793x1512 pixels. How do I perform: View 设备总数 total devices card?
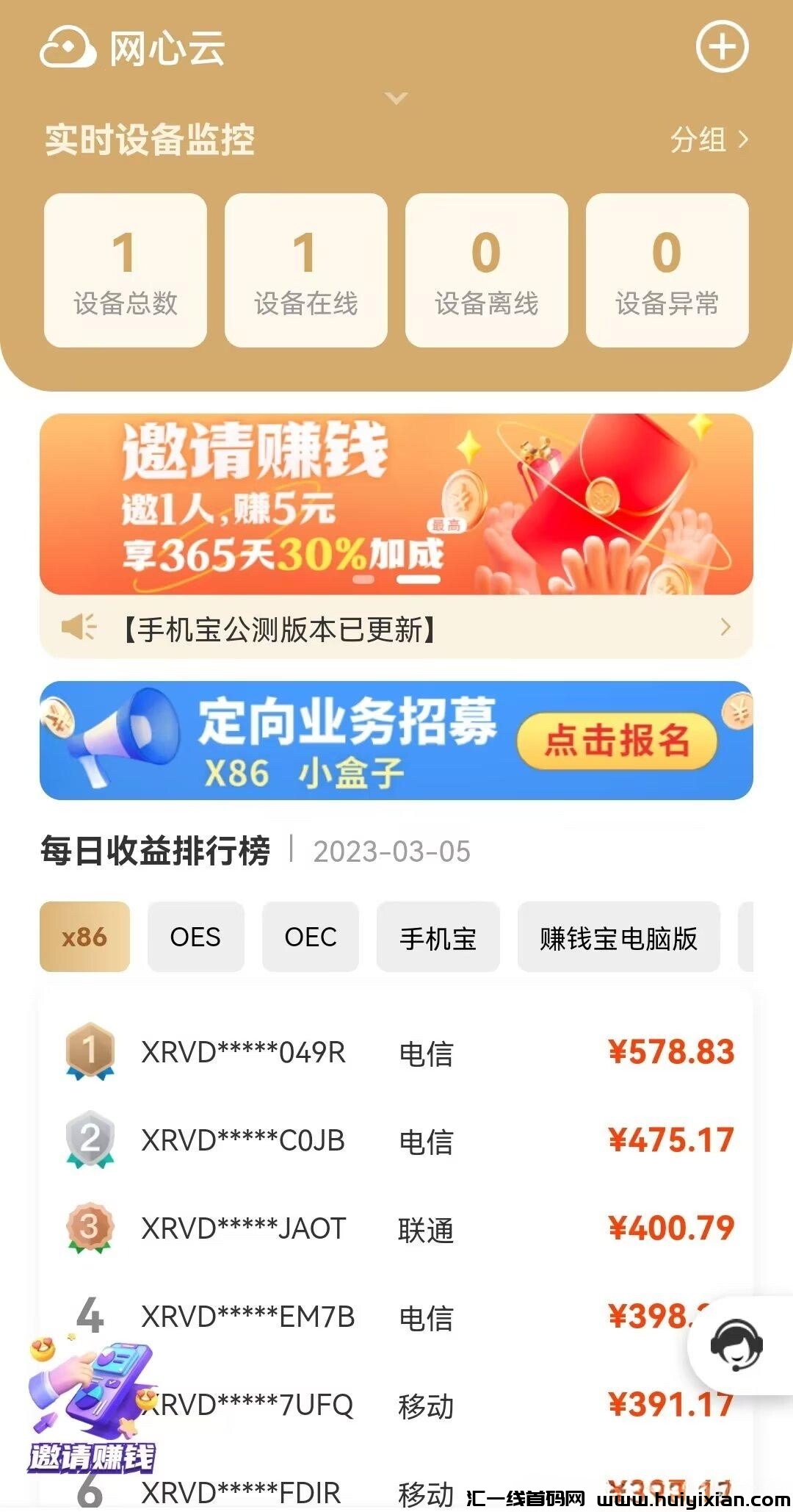point(126,270)
